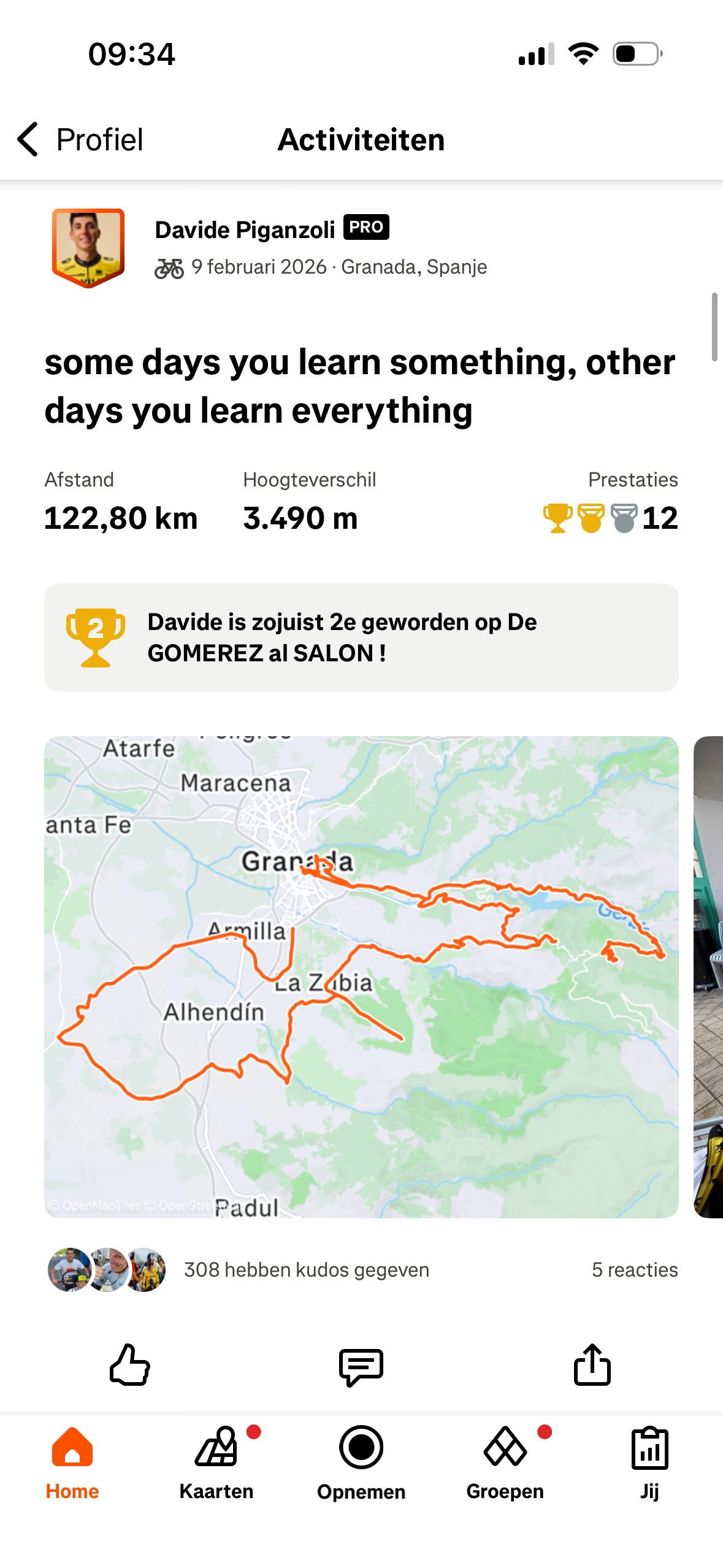Open the Granada route map
Screen dimensions: 723x1568
point(361,977)
